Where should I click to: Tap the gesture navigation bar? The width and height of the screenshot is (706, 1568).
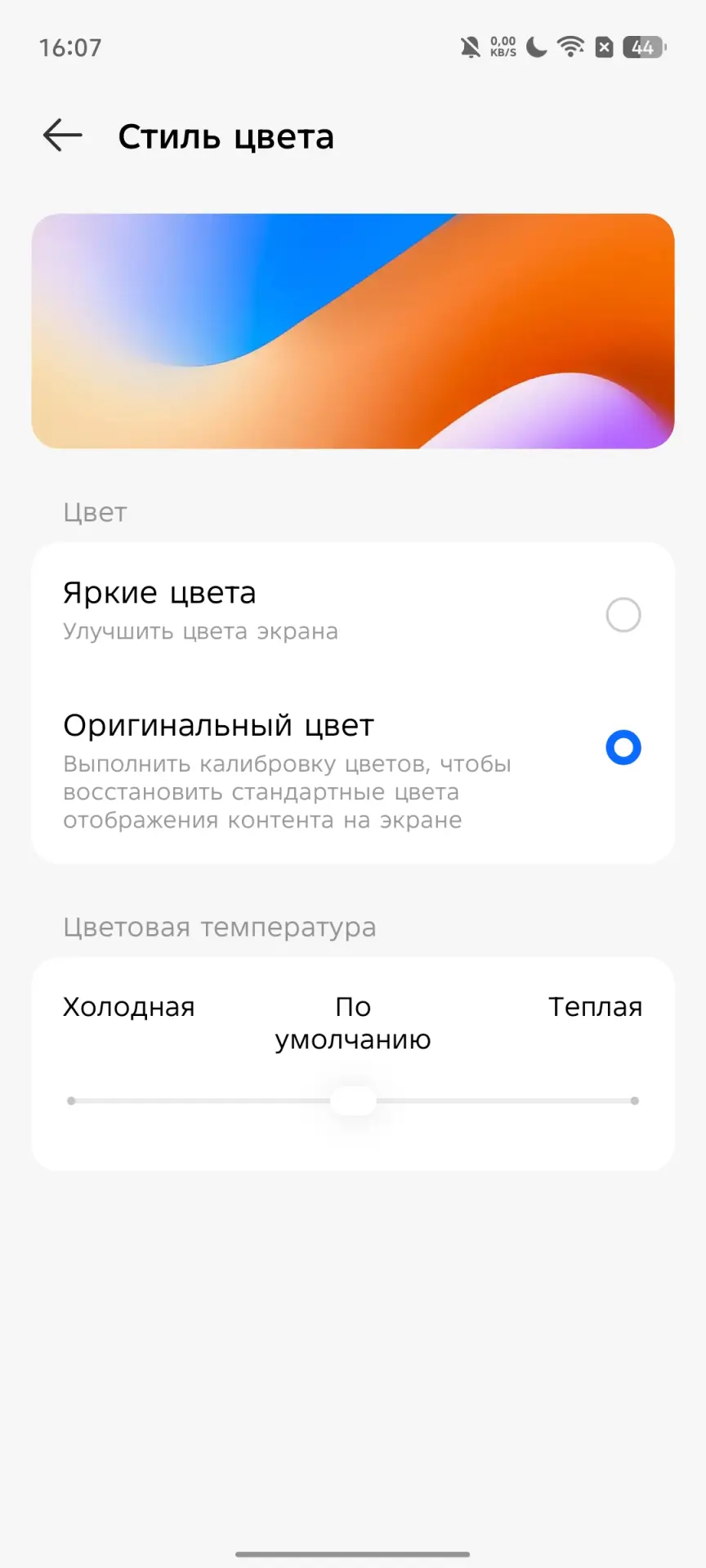coord(351,1552)
